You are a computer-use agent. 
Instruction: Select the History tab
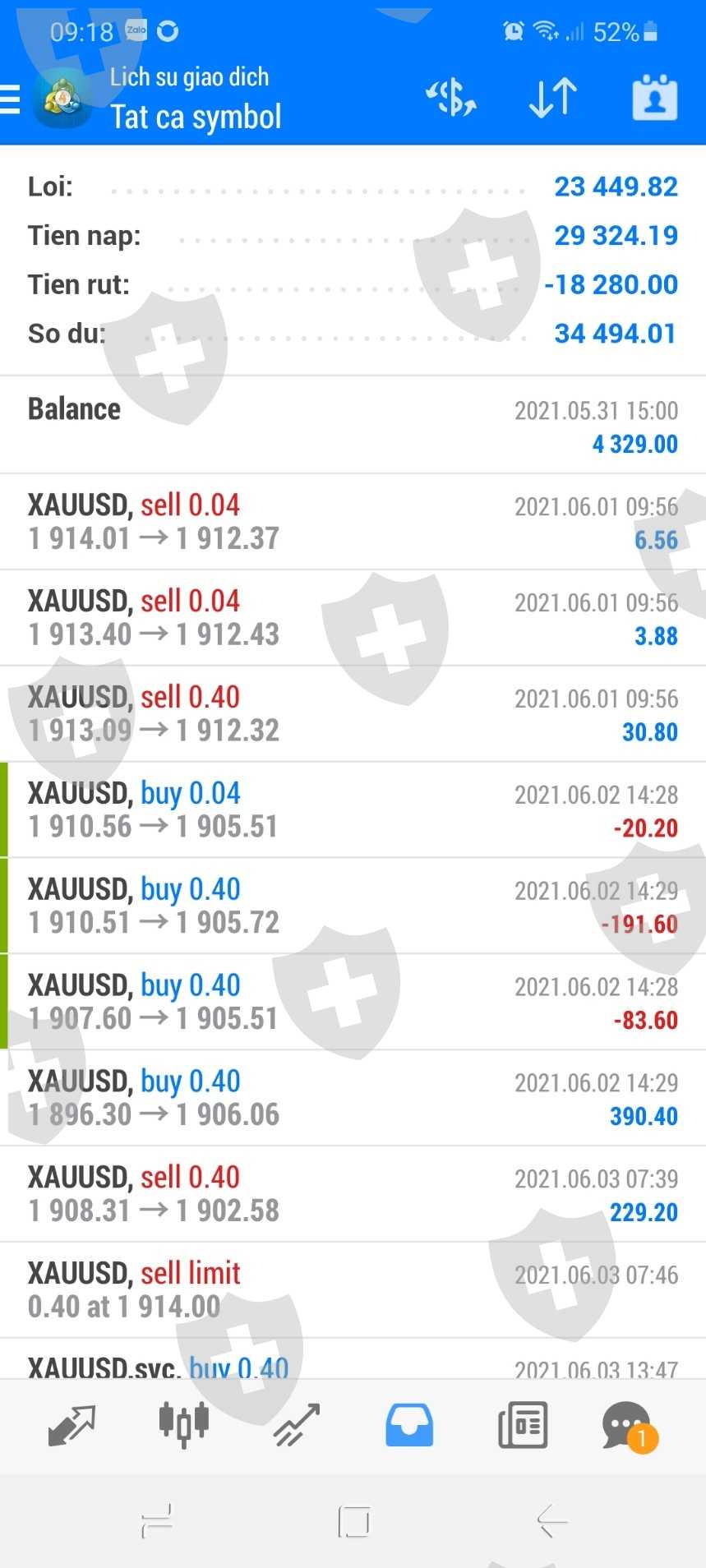408,1425
